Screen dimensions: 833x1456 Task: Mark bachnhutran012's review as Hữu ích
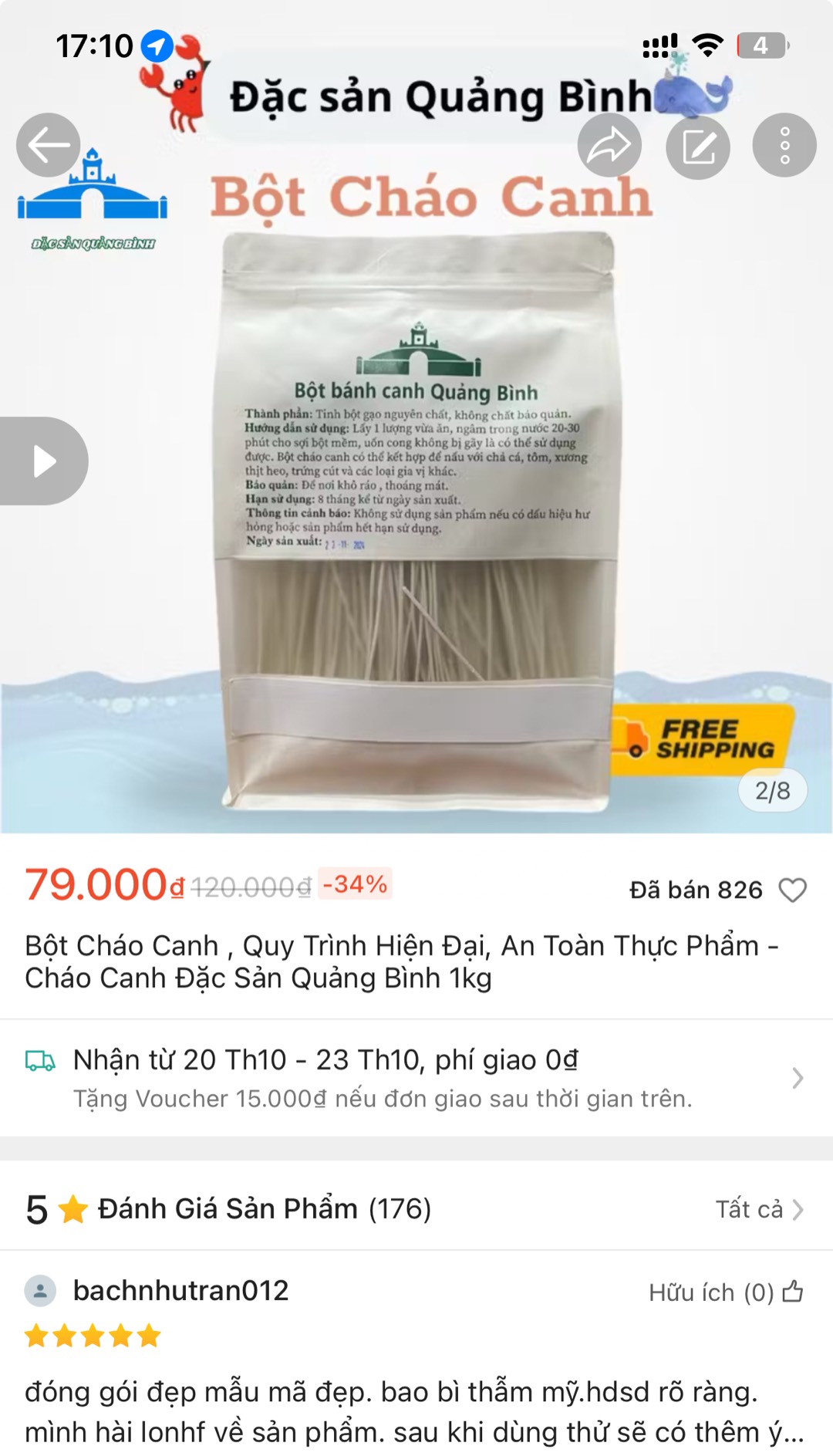coord(792,1292)
